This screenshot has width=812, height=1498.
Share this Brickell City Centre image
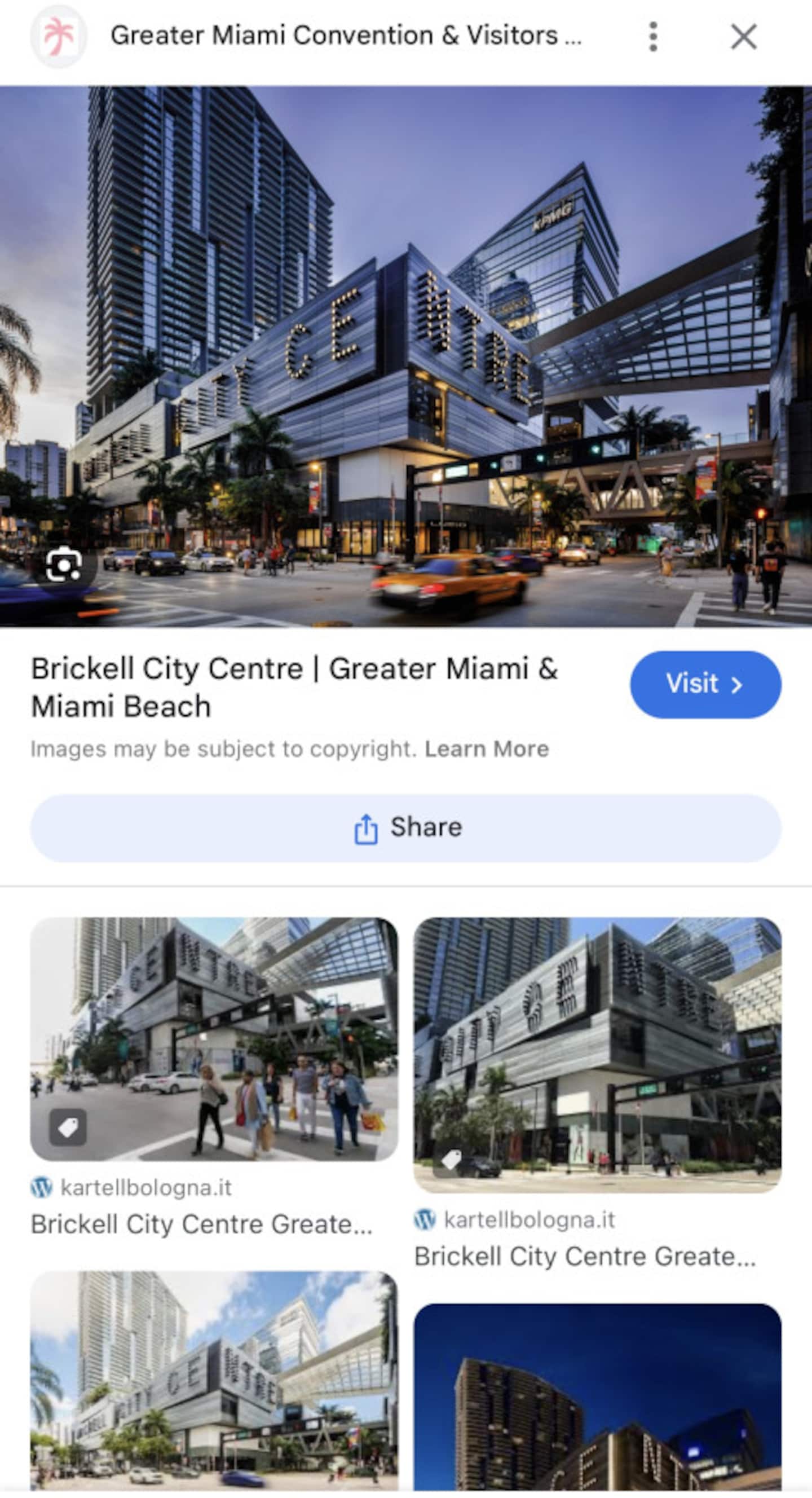(405, 828)
